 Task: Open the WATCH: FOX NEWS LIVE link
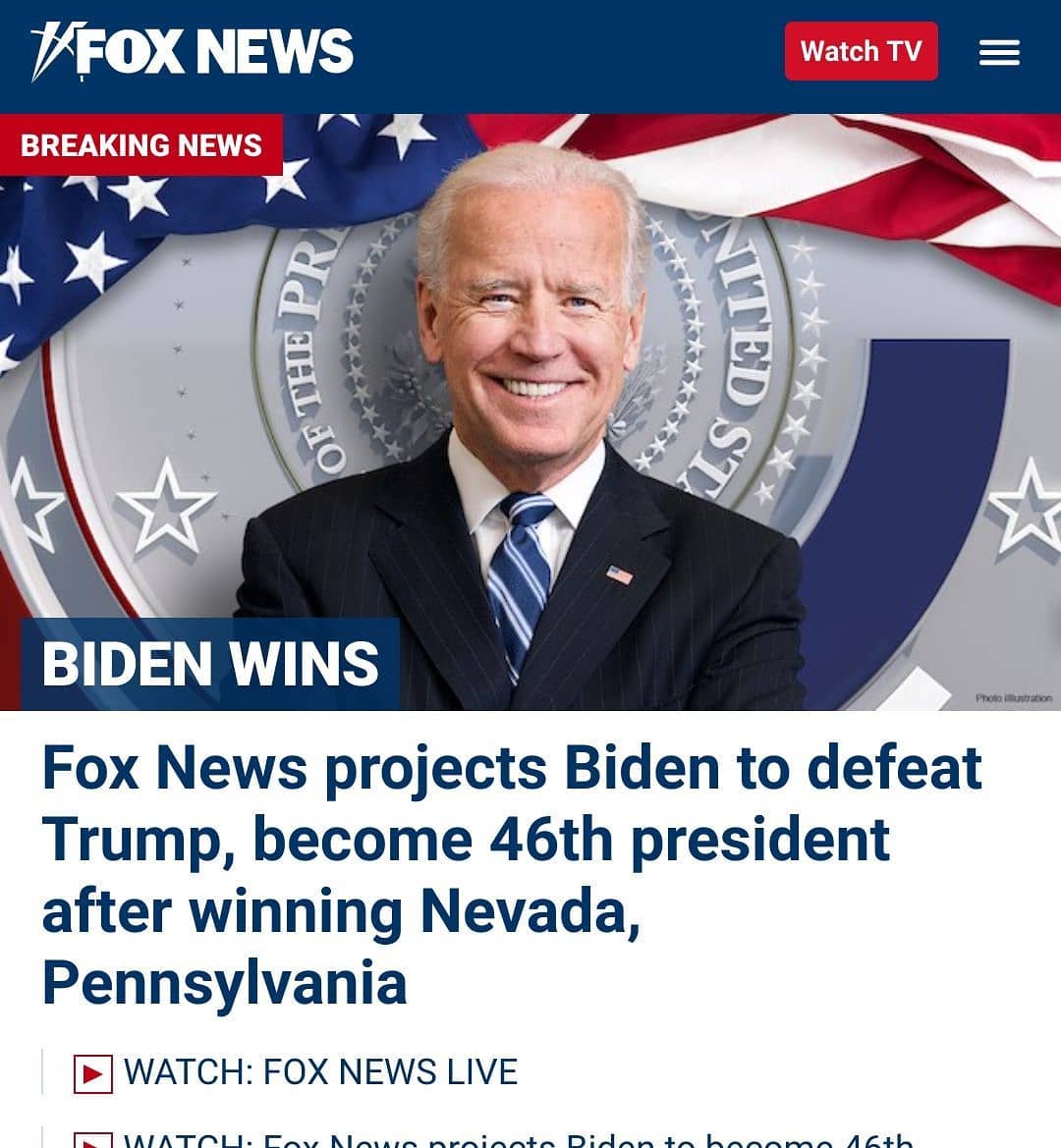pos(320,1071)
